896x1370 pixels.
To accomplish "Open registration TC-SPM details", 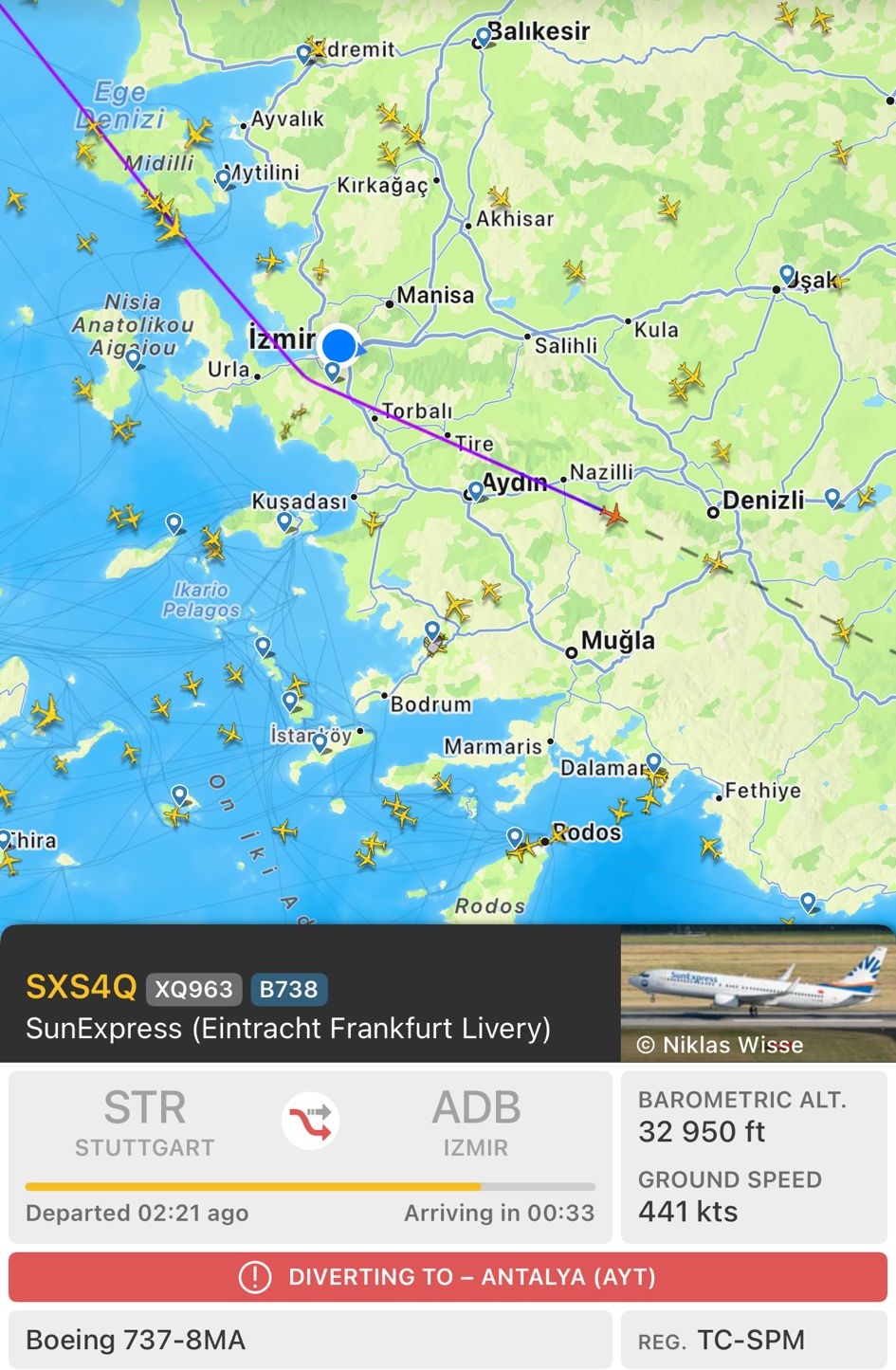I will 754,1340.
